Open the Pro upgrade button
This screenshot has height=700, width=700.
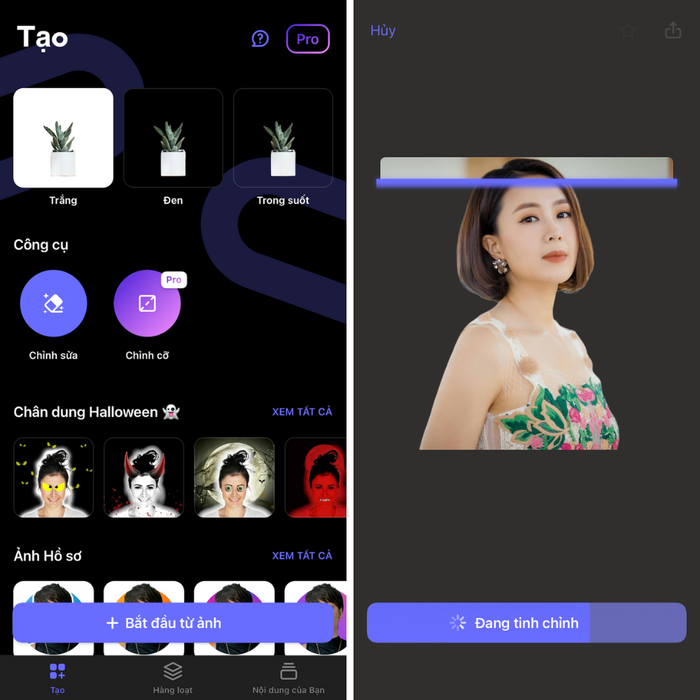click(307, 39)
